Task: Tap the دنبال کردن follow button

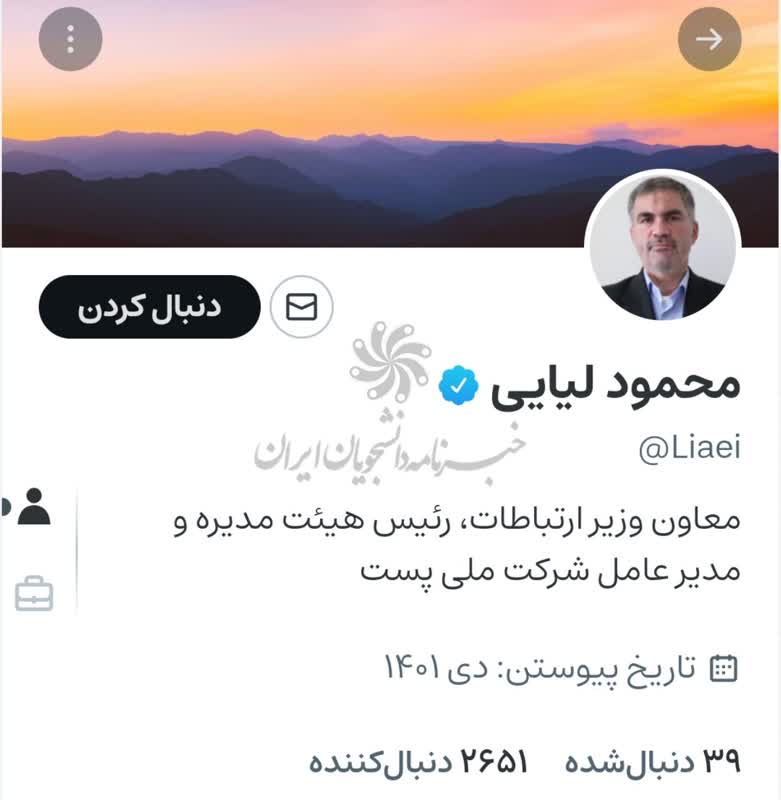Action: coord(149,307)
